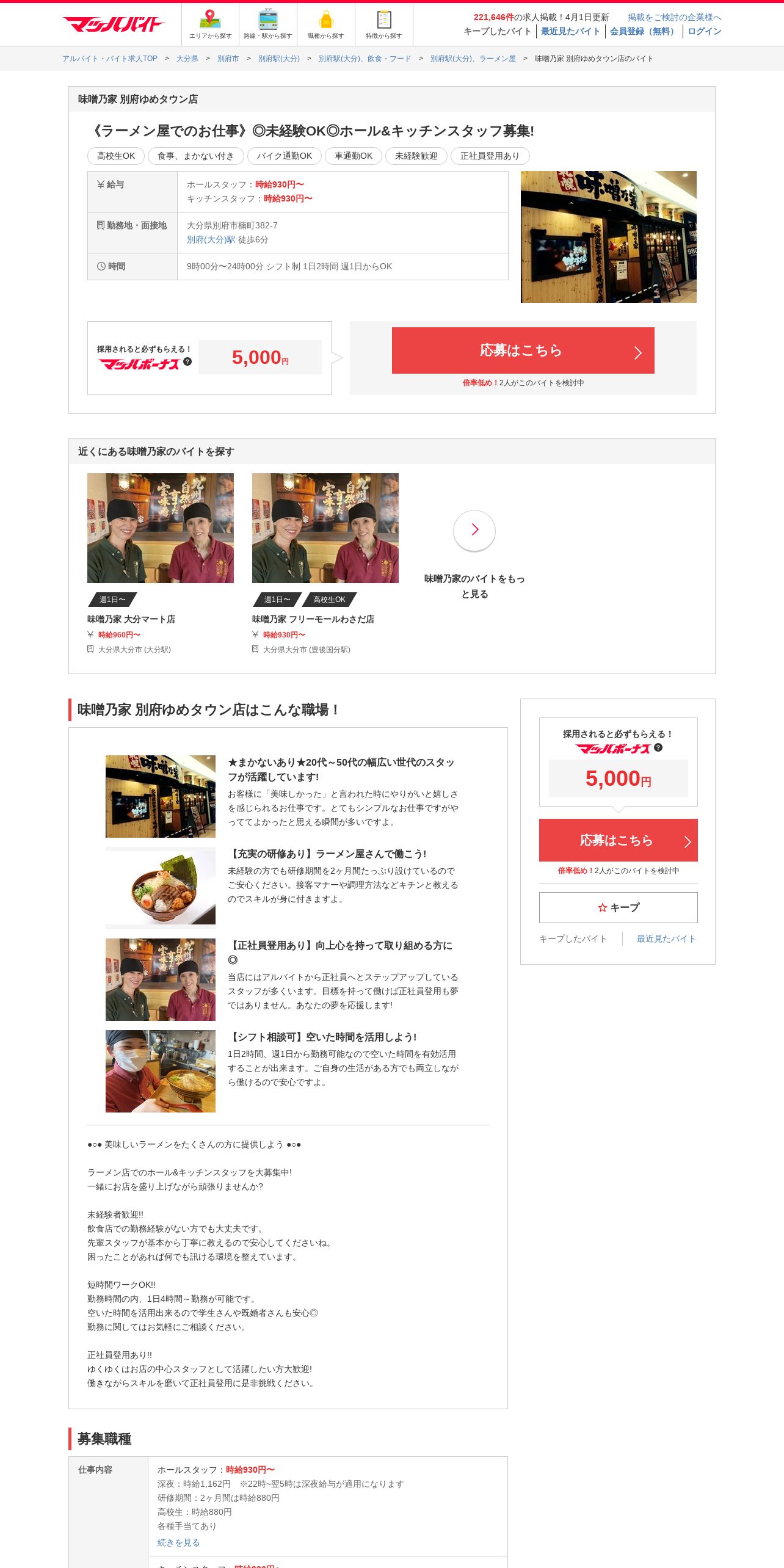The image size is (784, 1568).
Task: Open the 別府駅(大分)、ラーメン屋 breadcrumb
Action: click(x=473, y=59)
